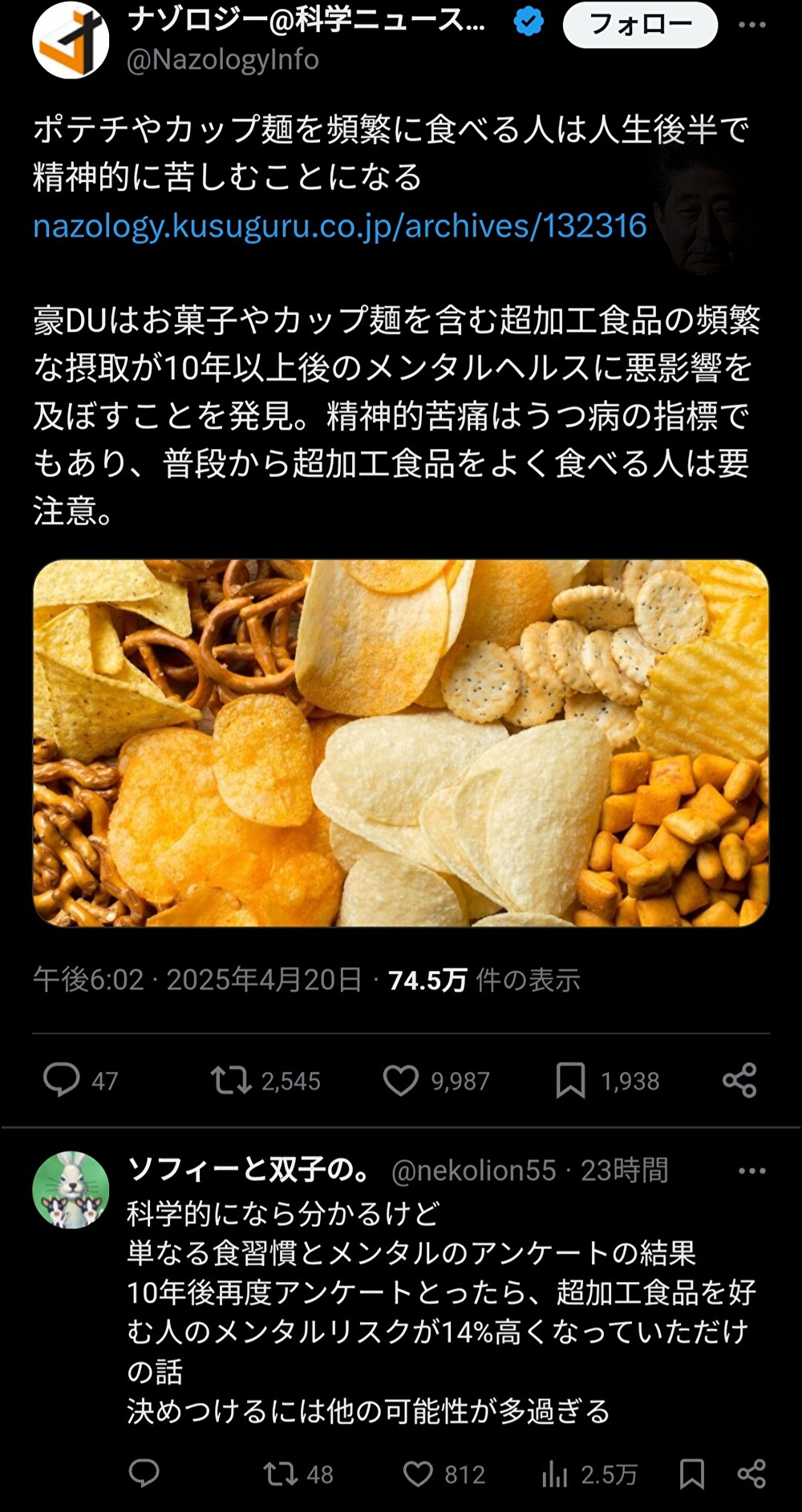The image size is (802, 1512).
Task: Share @nekolion55's reply
Action: tap(751, 1474)
